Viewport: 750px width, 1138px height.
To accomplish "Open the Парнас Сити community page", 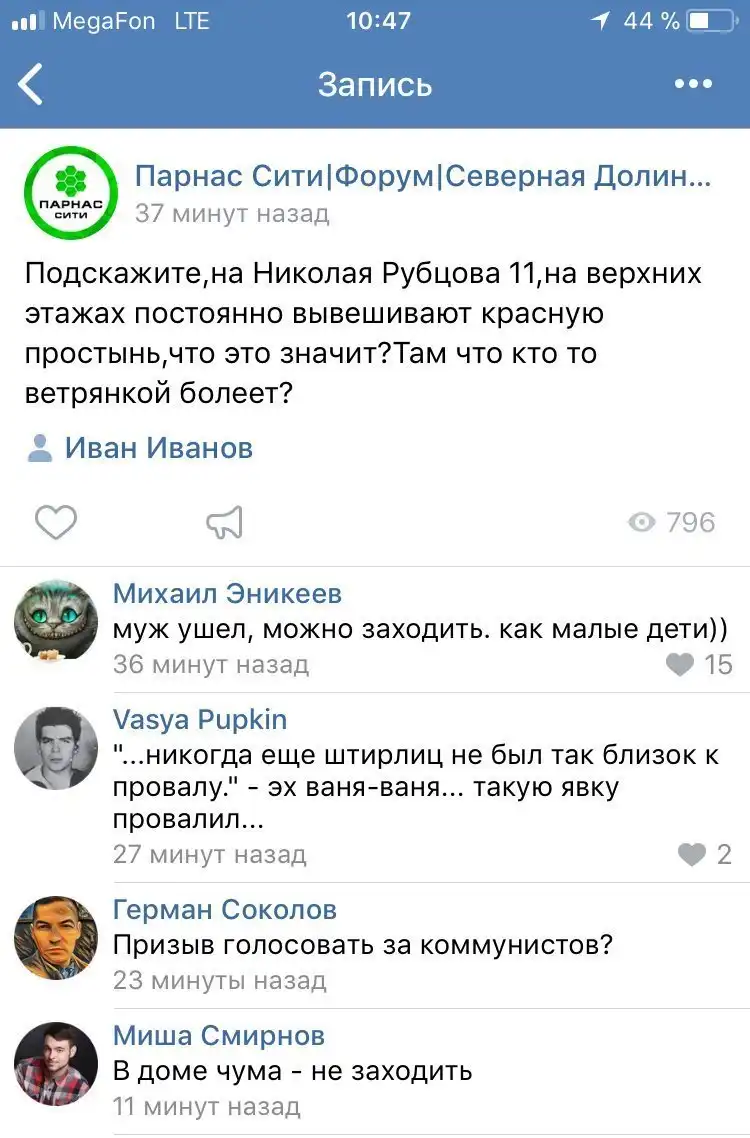I will tap(422, 178).
